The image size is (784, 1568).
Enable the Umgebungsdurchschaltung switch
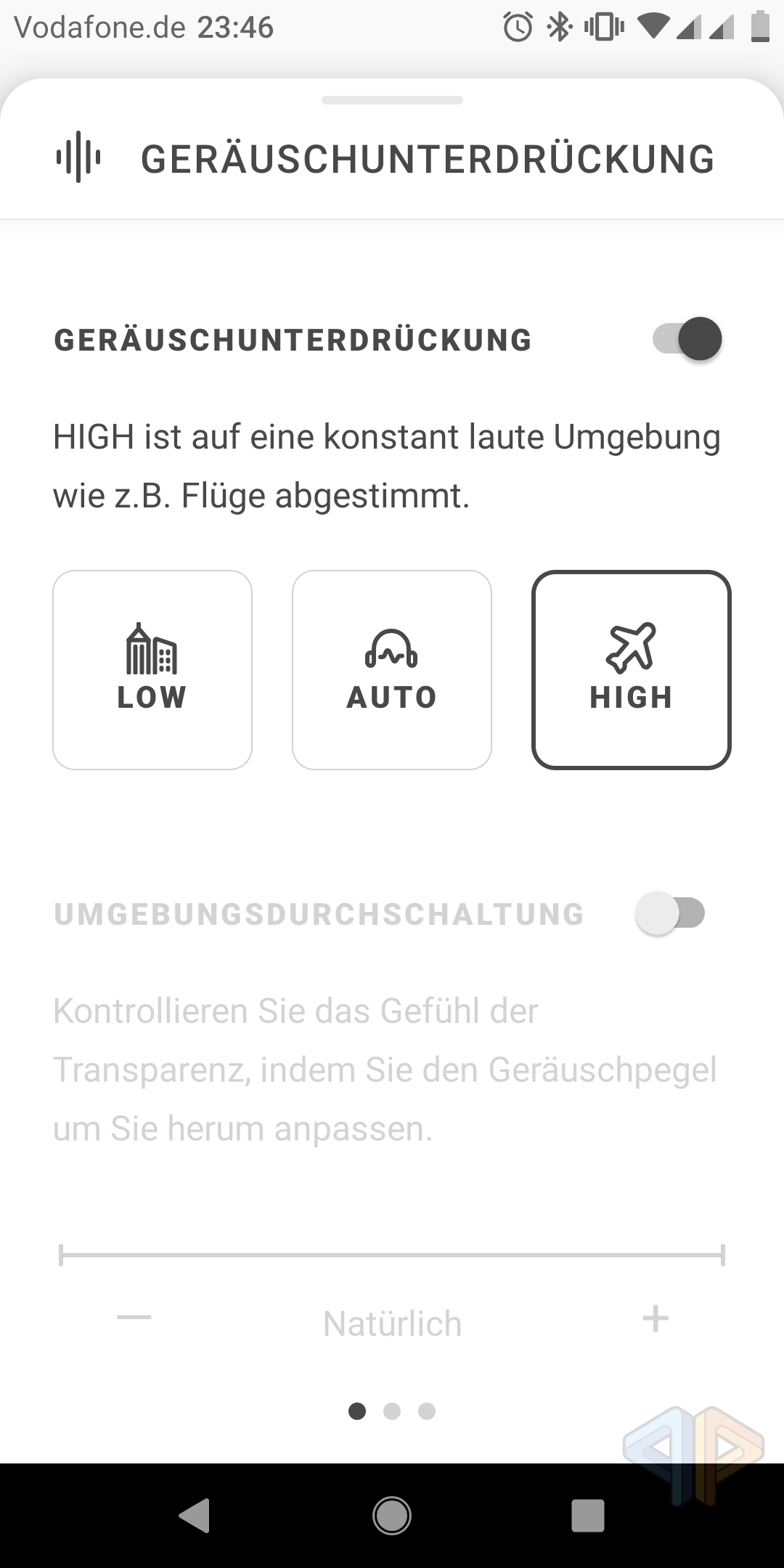[670, 913]
